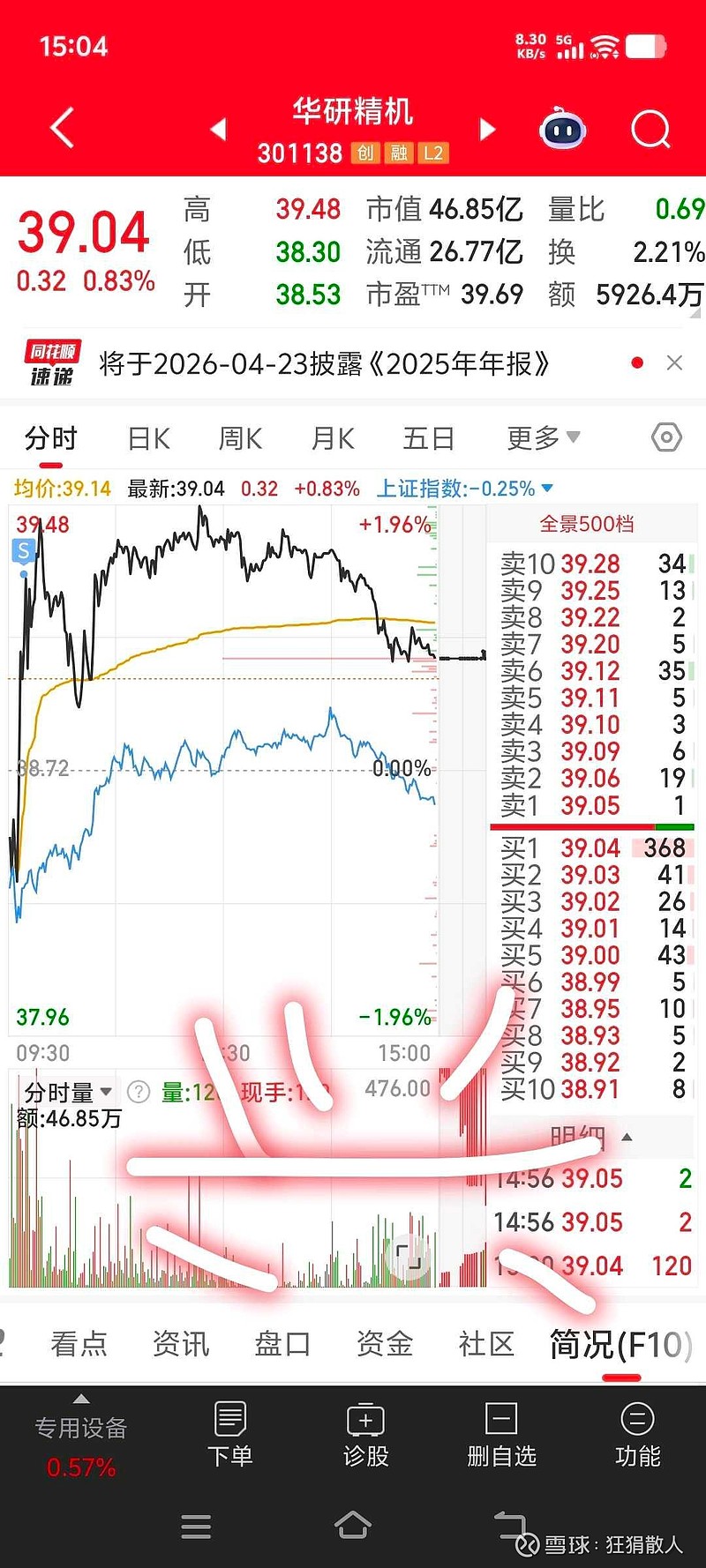This screenshot has width=706, height=1568.
Task: Collapse the 明细 transaction detail list
Action: coord(626,1136)
